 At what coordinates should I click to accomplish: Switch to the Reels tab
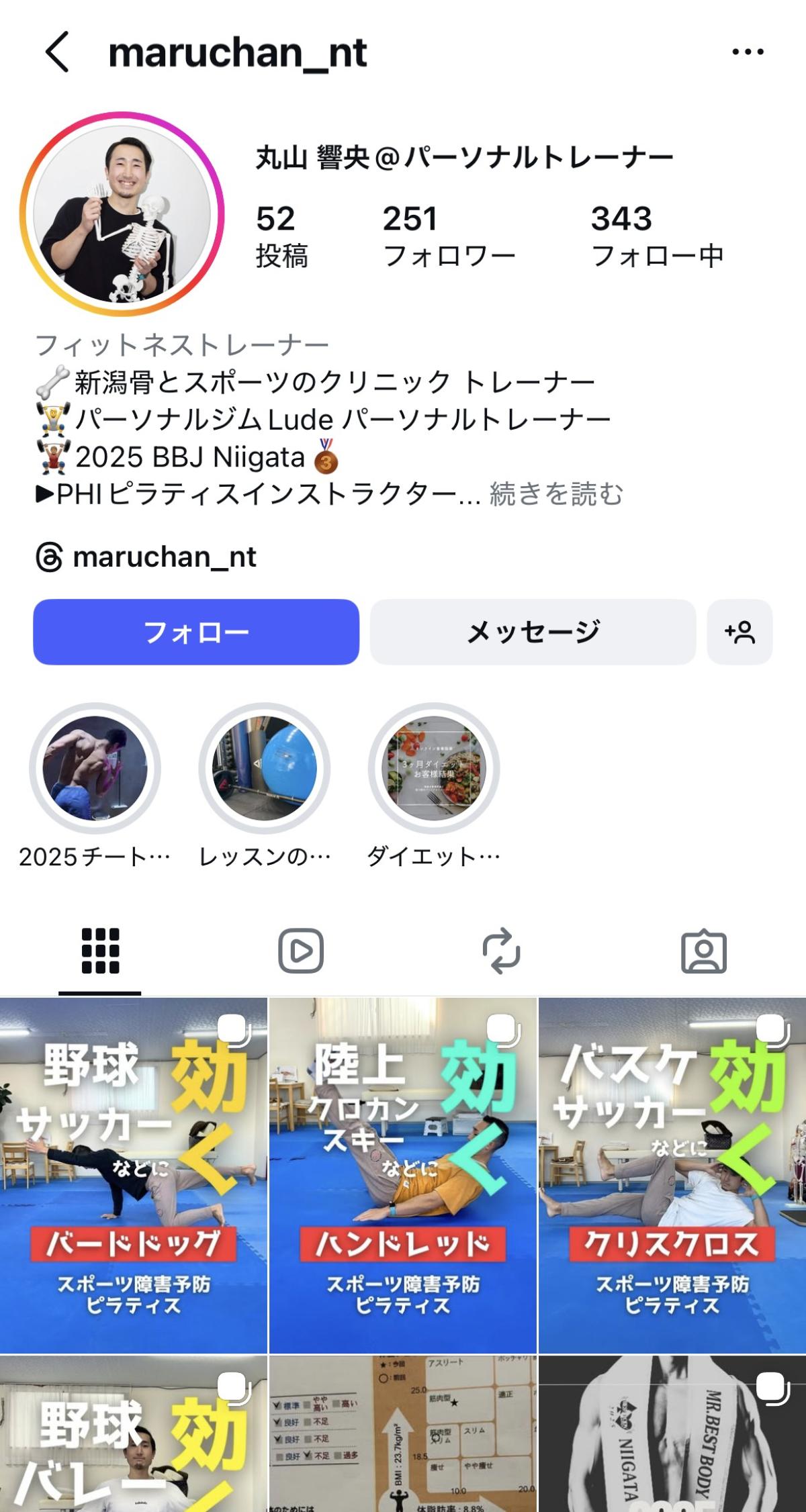(301, 951)
